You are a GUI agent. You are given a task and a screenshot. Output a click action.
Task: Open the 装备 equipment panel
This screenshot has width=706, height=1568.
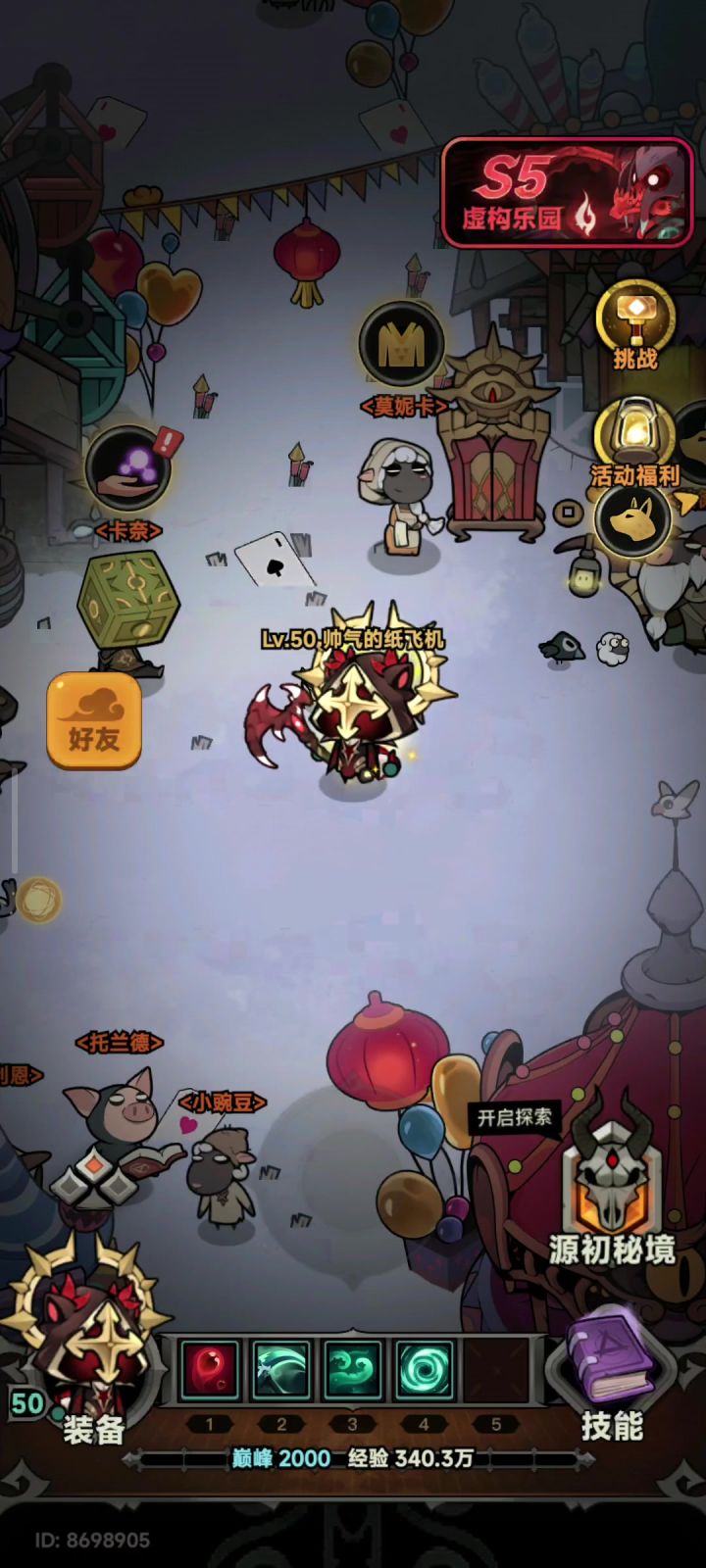coord(88,1350)
